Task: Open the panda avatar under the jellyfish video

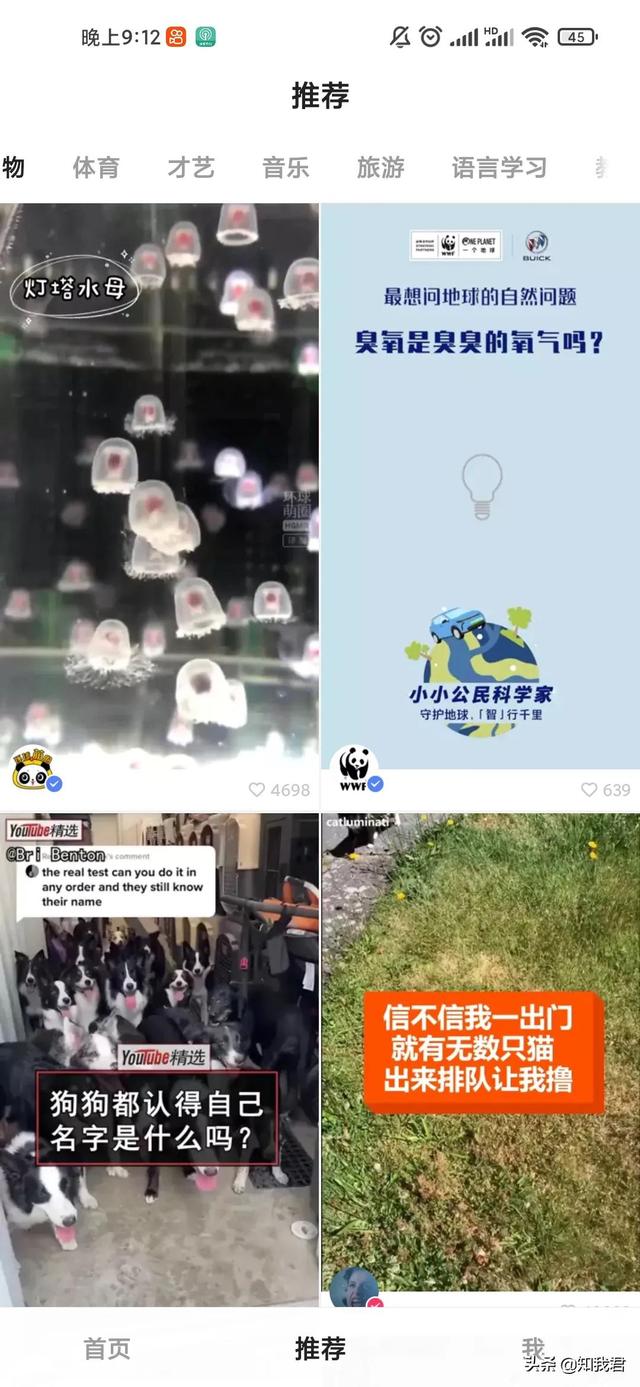Action: 32,772
